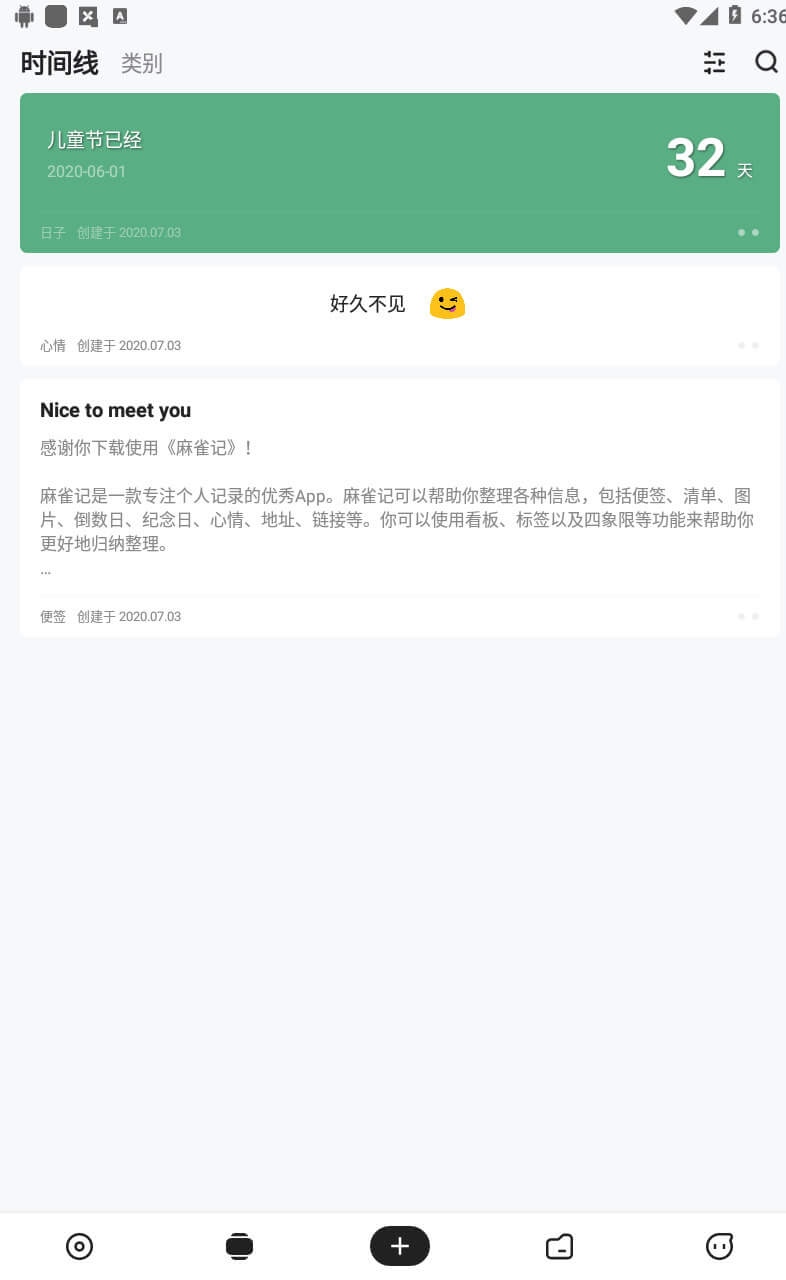
Task: Open the 儿童节已经 32 天 card
Action: tap(400, 173)
